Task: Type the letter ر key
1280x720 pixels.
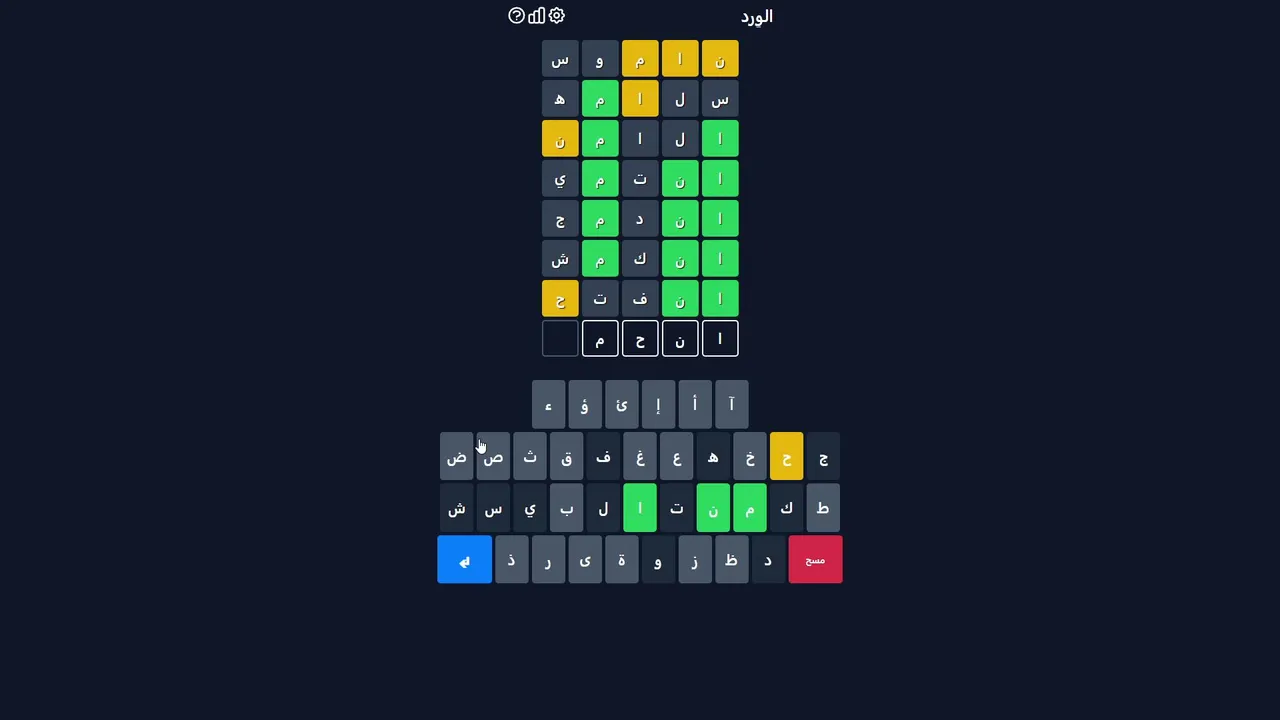Action: (548, 559)
